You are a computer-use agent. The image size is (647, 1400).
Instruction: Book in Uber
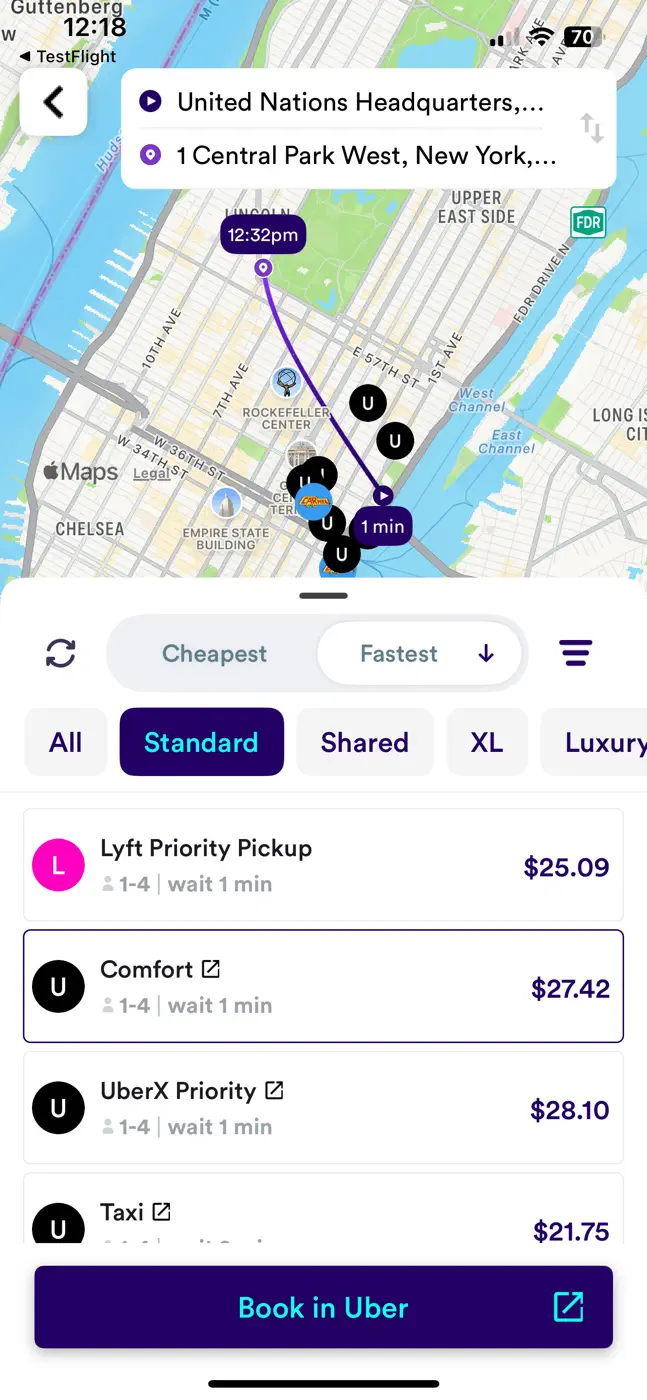tap(323, 1307)
